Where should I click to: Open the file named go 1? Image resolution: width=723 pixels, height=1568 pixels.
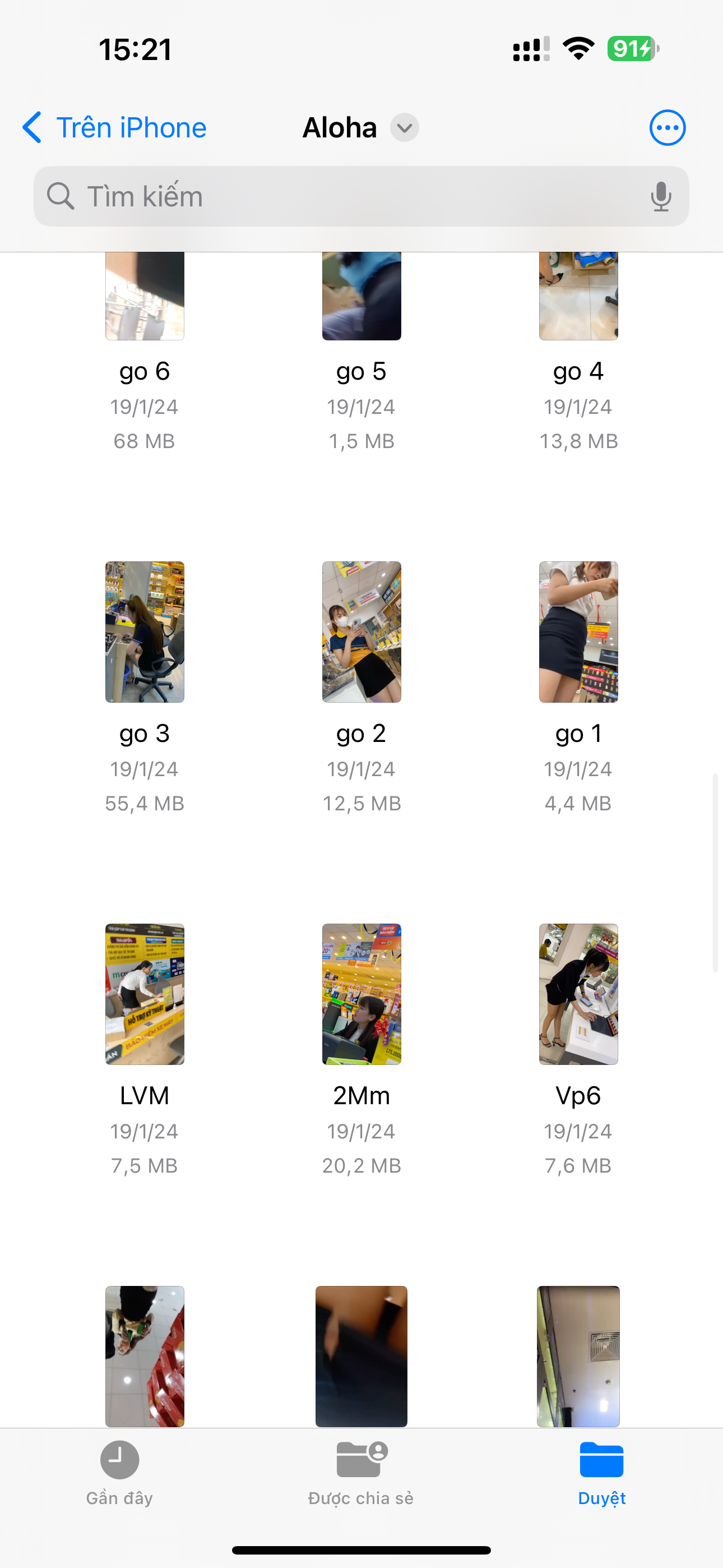578,632
